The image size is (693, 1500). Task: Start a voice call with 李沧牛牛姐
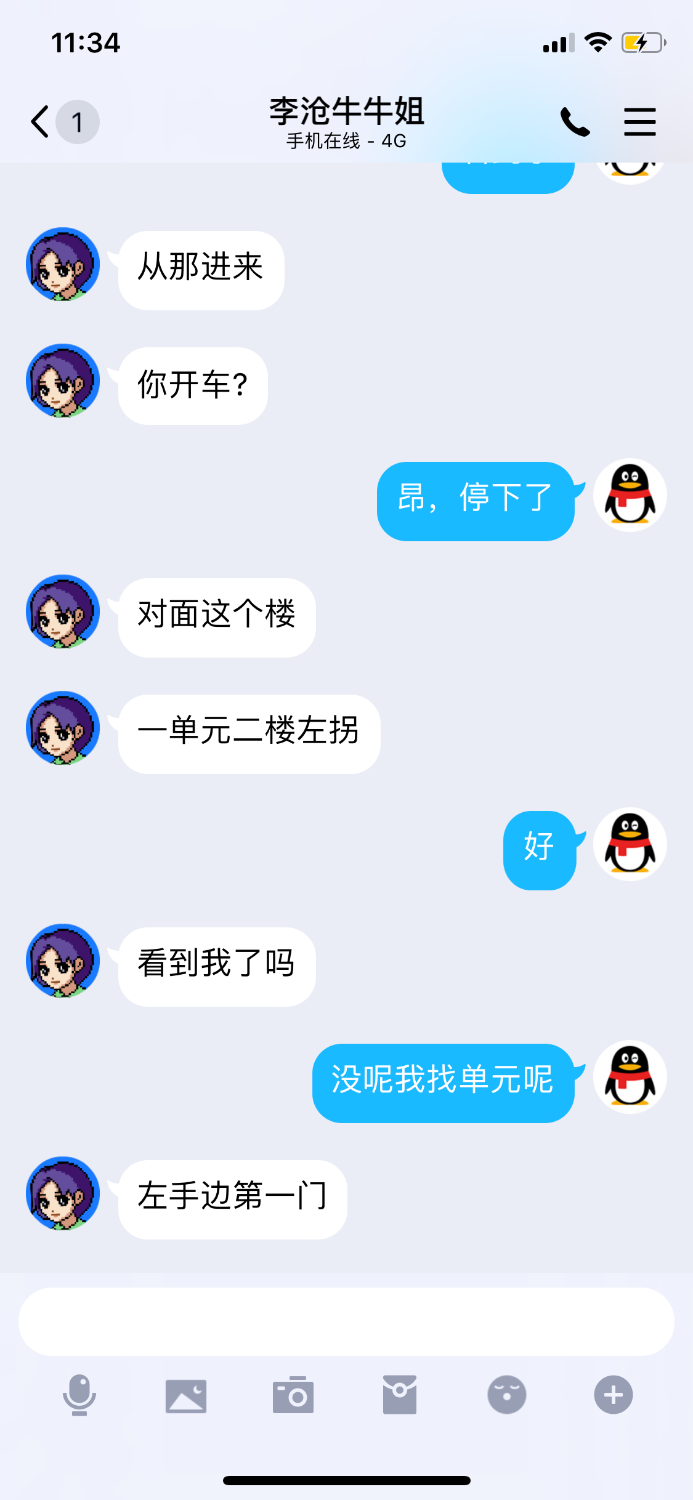point(574,122)
